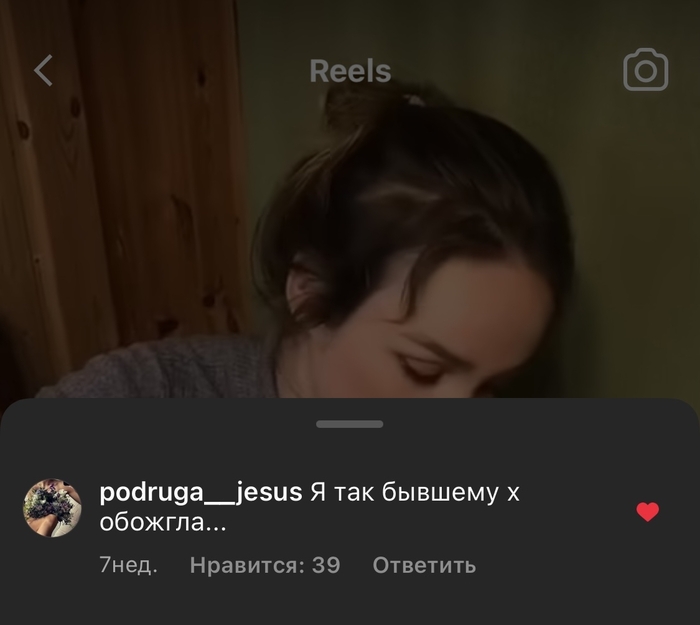This screenshot has height=625, width=700.
Task: Tap Ответить to reply to podruga__jesus
Action: coord(424,565)
